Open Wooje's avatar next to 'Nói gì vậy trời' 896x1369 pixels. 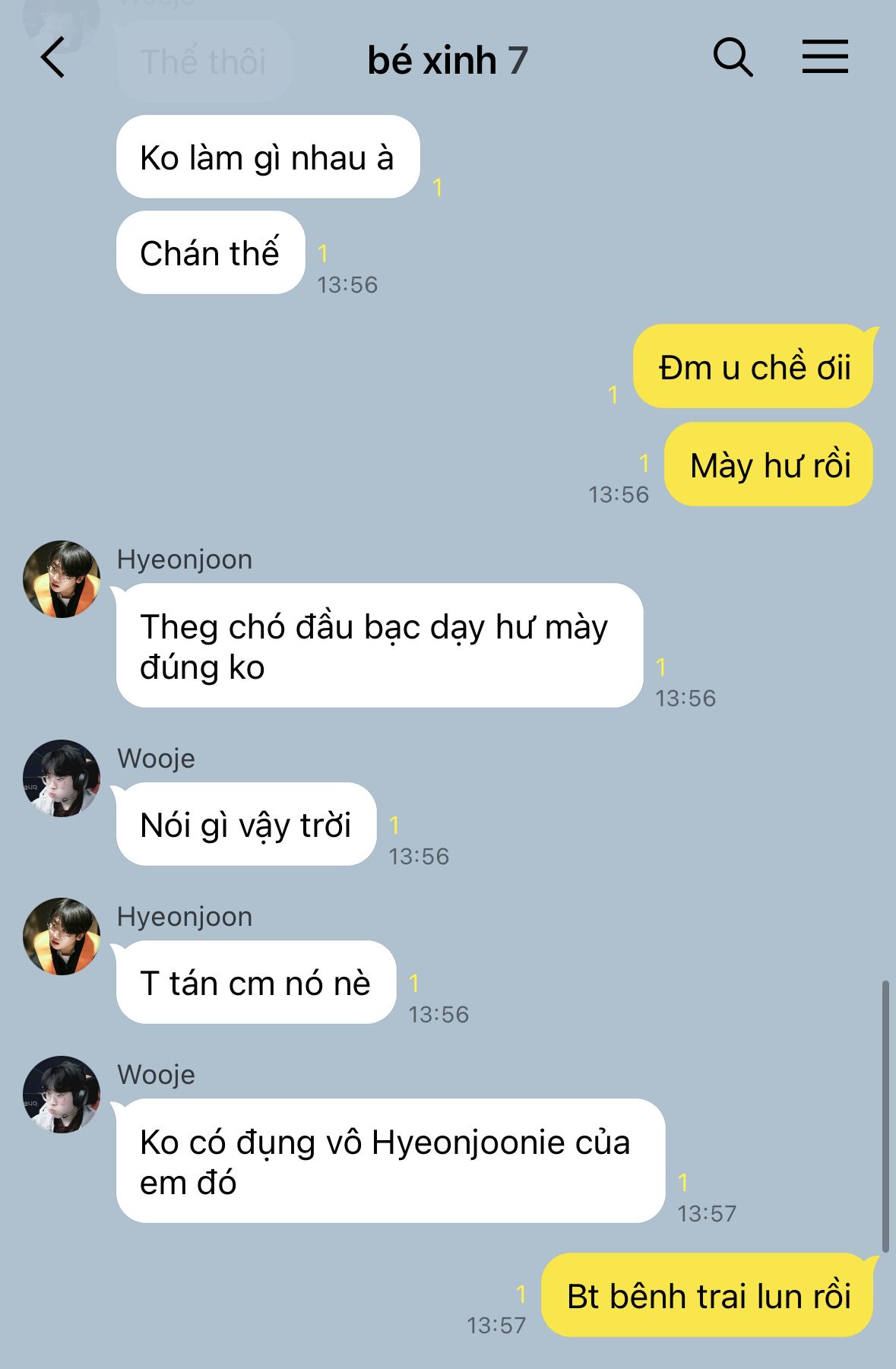pos(62,778)
